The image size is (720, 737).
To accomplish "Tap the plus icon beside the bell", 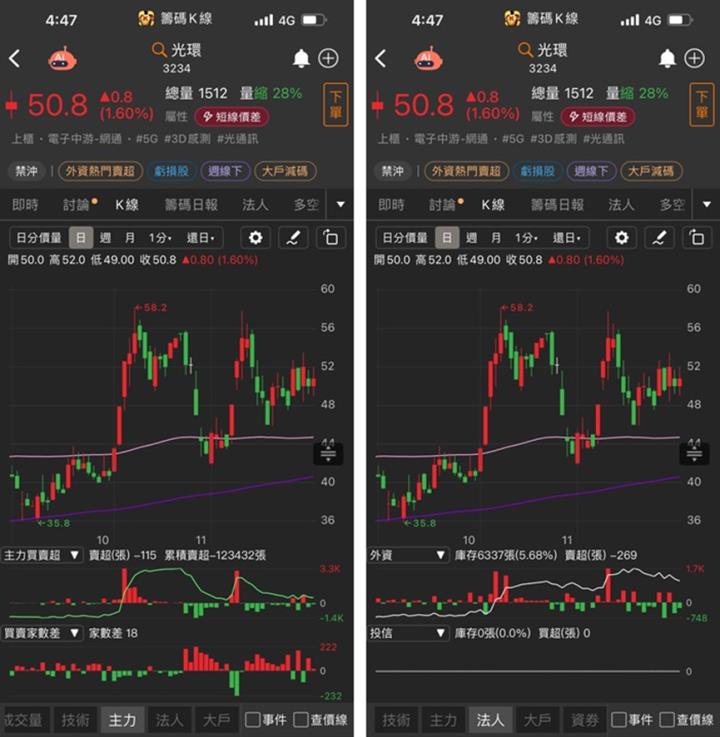I will (327, 58).
